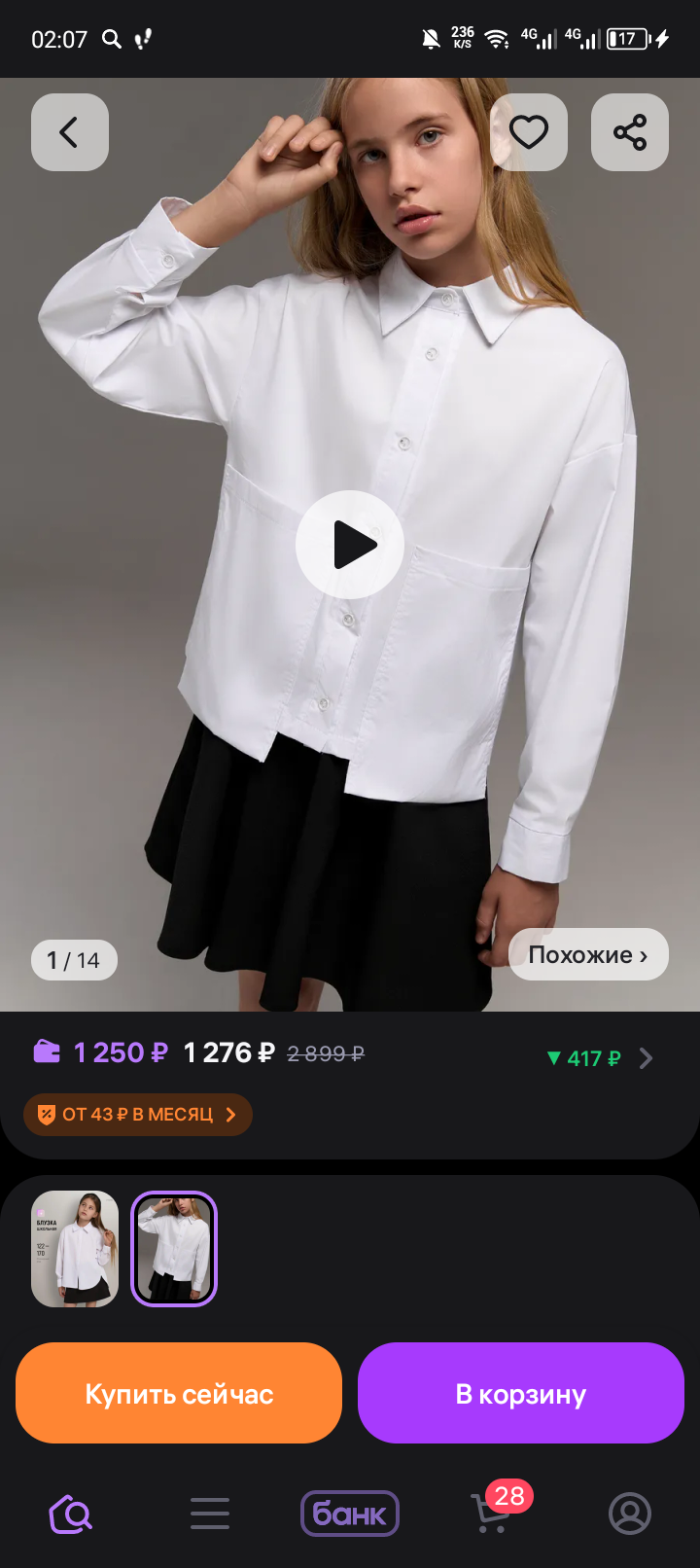The image size is (700, 1568).
Task: Go back from the product page
Action: point(69,132)
